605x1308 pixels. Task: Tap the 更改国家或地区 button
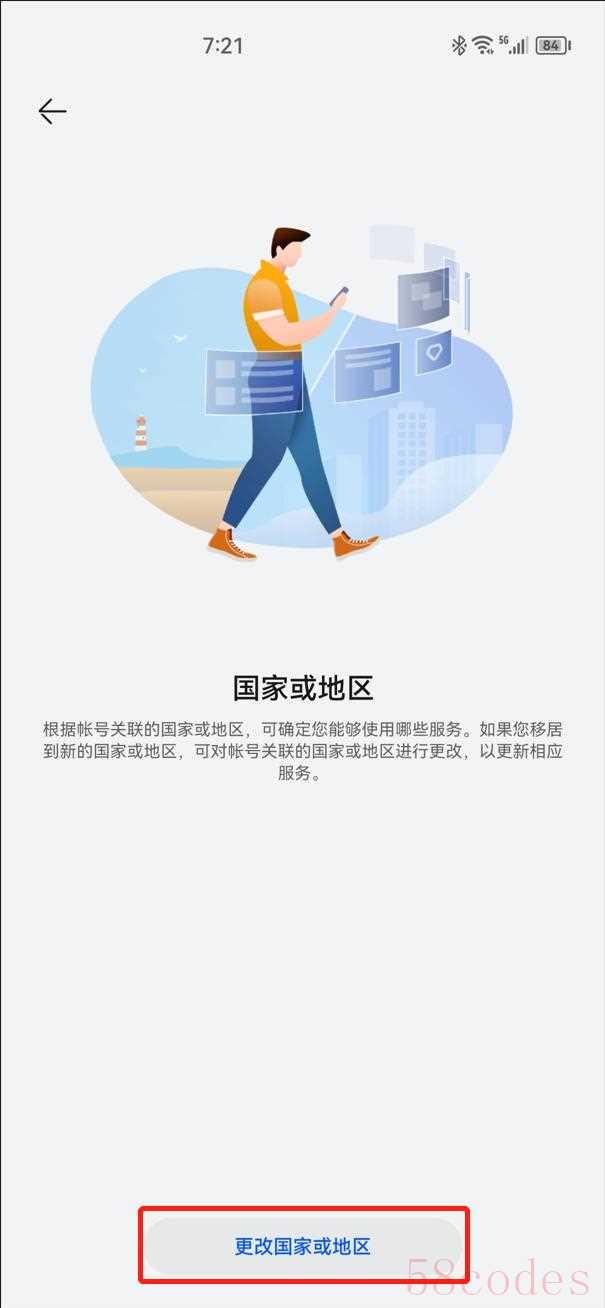click(303, 1246)
